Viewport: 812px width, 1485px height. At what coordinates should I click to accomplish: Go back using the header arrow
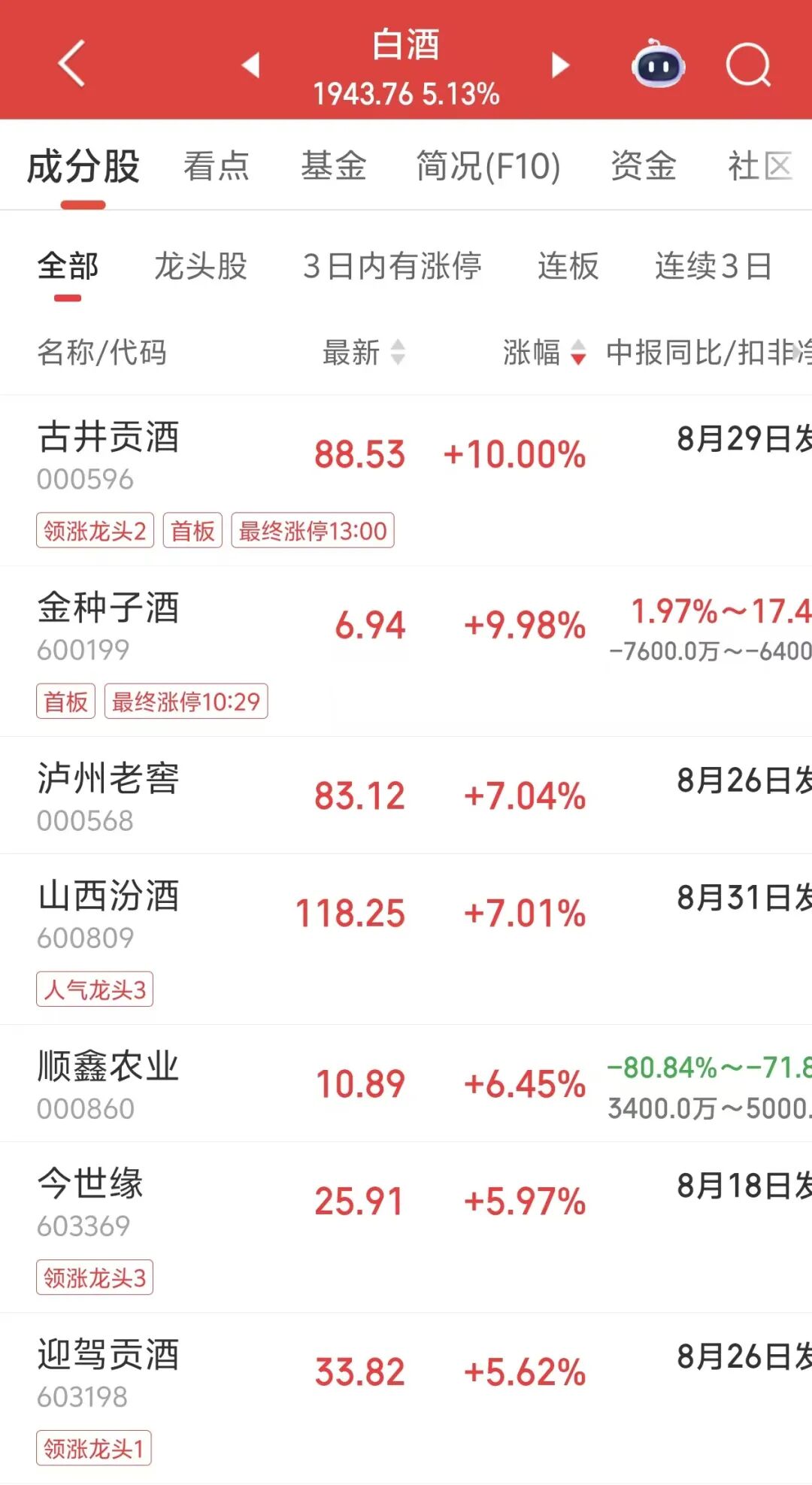tap(71, 63)
